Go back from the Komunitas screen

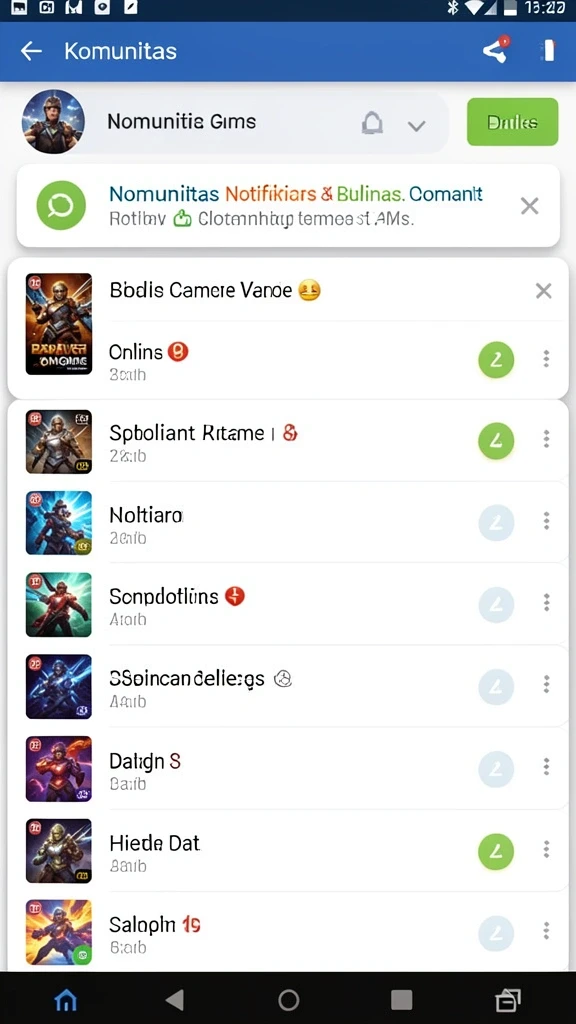coord(31,51)
